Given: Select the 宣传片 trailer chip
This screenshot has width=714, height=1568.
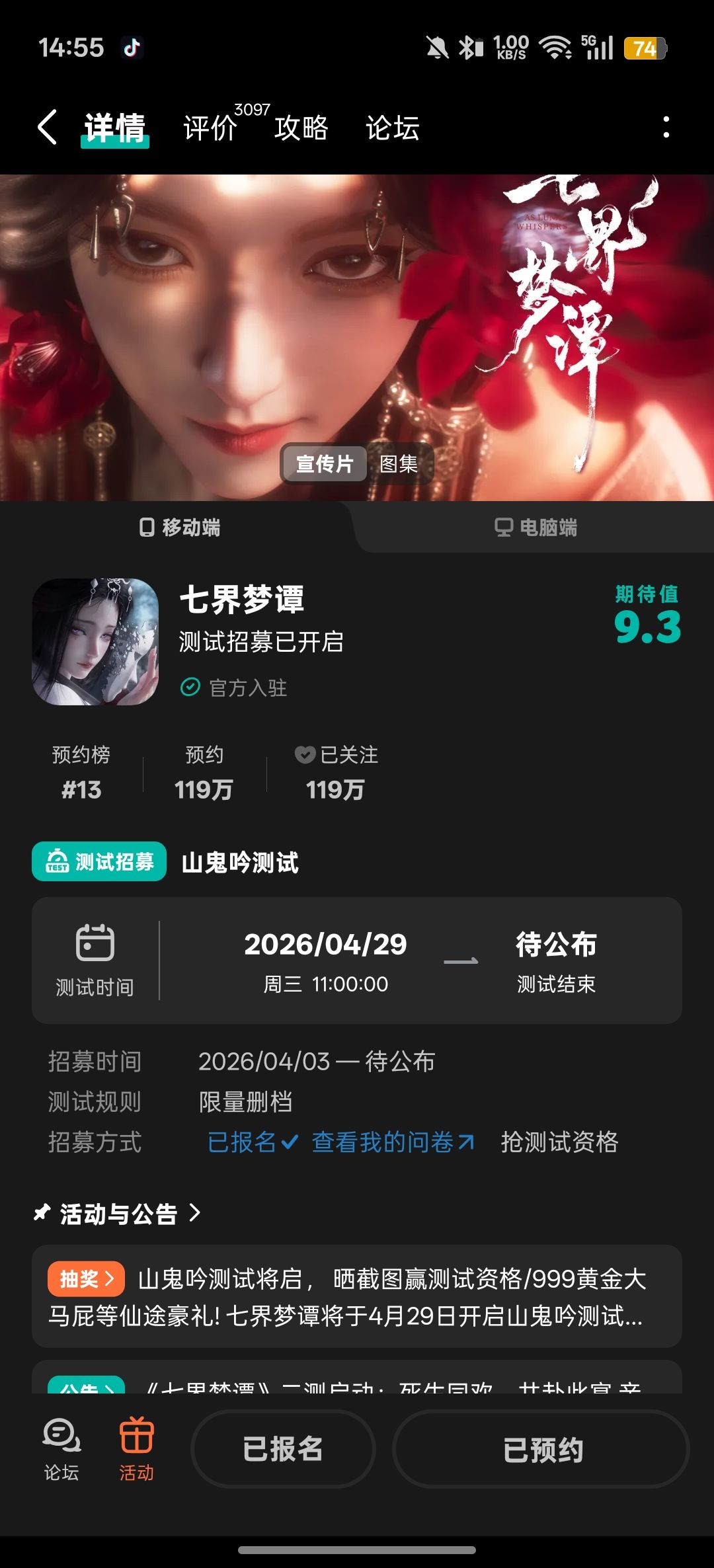Looking at the screenshot, I should click(325, 463).
